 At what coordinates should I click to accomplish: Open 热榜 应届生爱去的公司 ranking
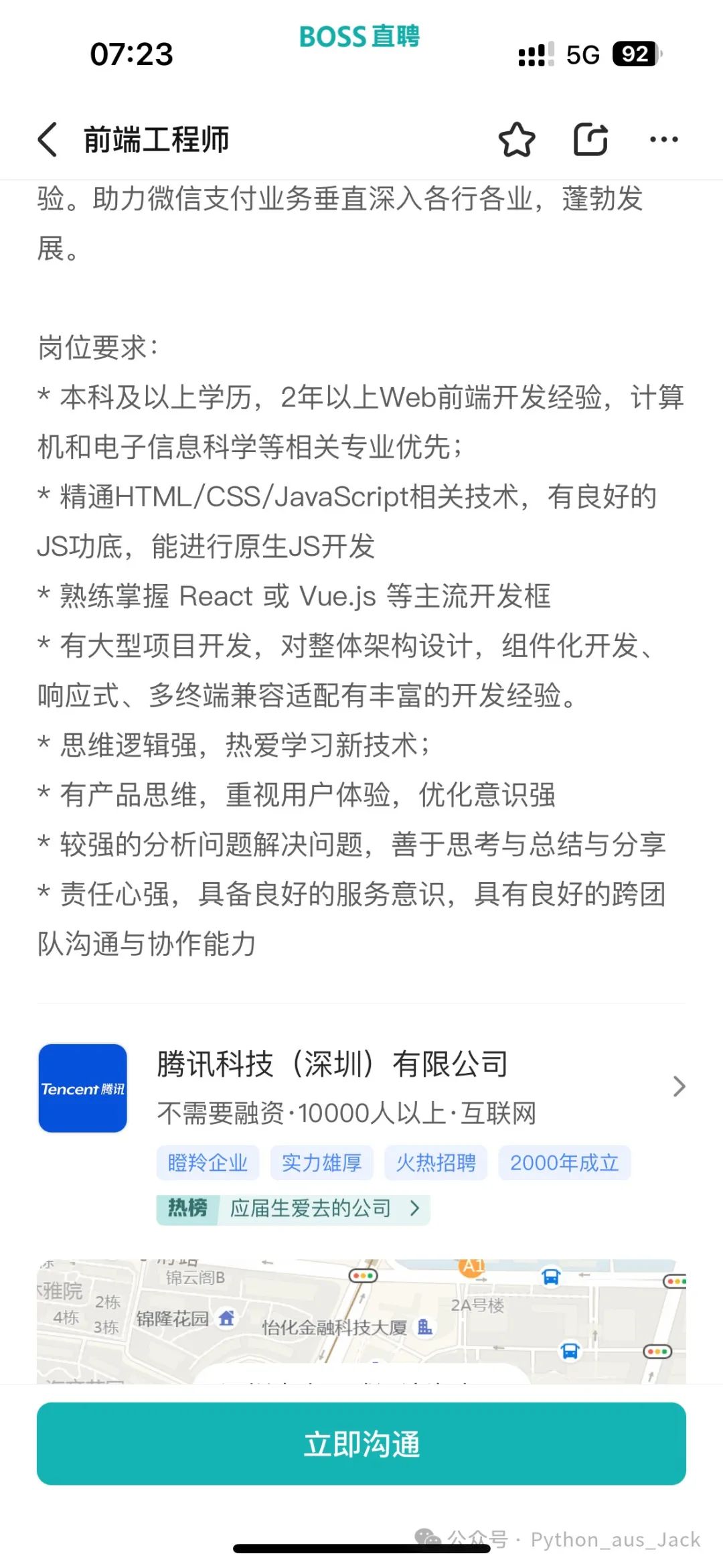click(x=293, y=1208)
